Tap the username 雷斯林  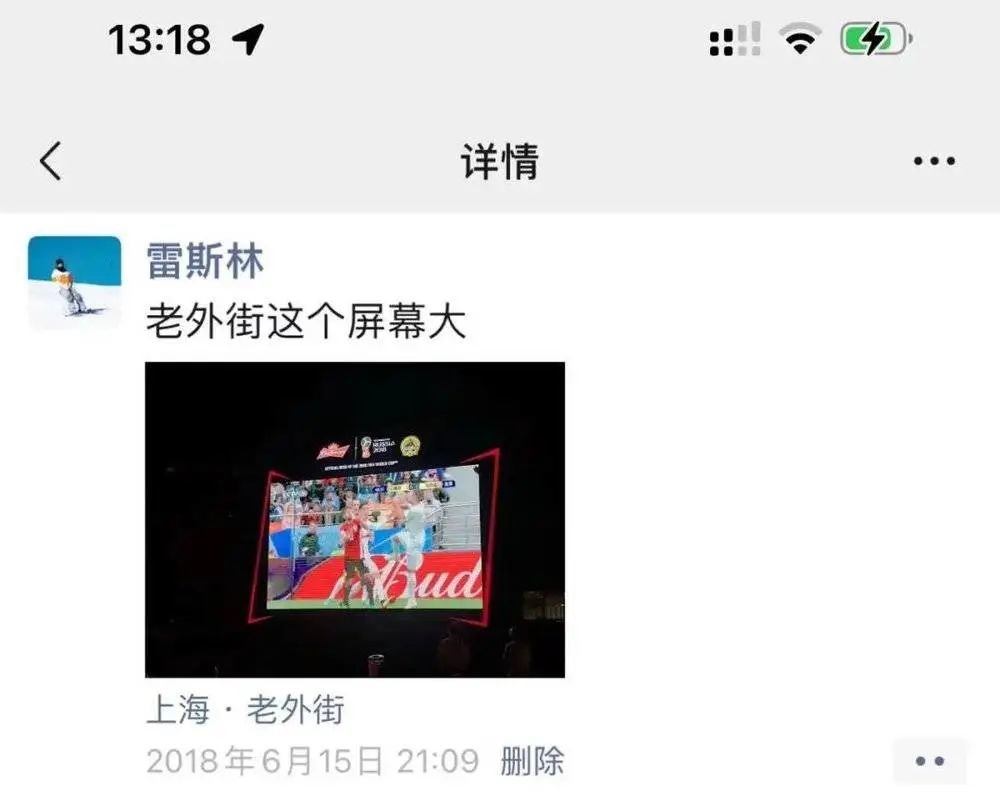pyautogui.click(x=205, y=262)
